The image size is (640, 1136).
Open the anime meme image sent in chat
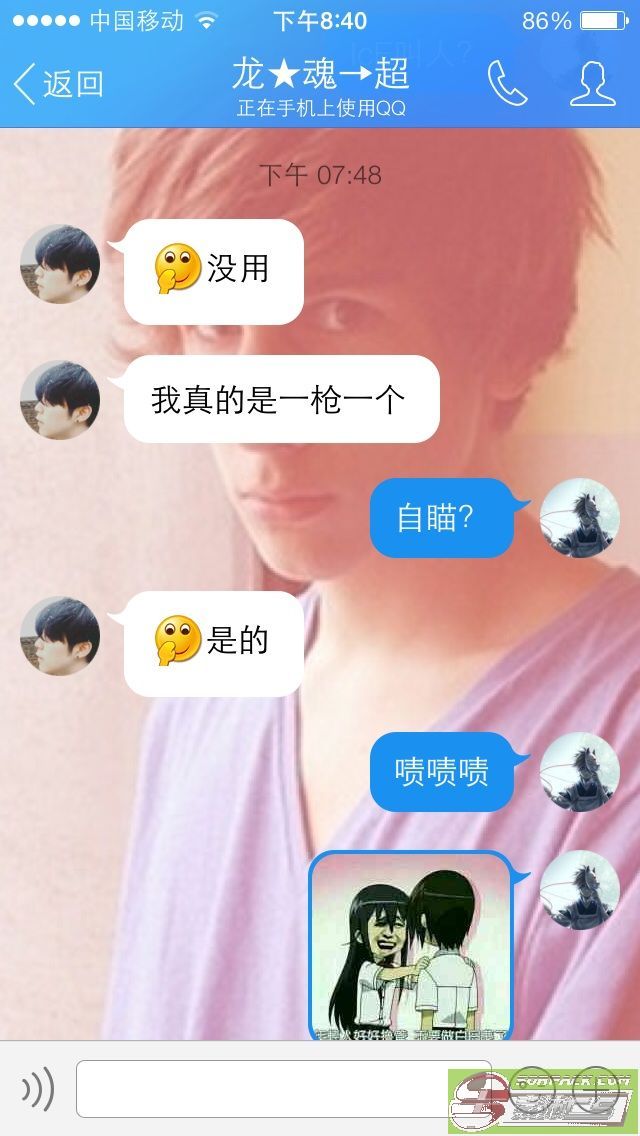point(410,944)
